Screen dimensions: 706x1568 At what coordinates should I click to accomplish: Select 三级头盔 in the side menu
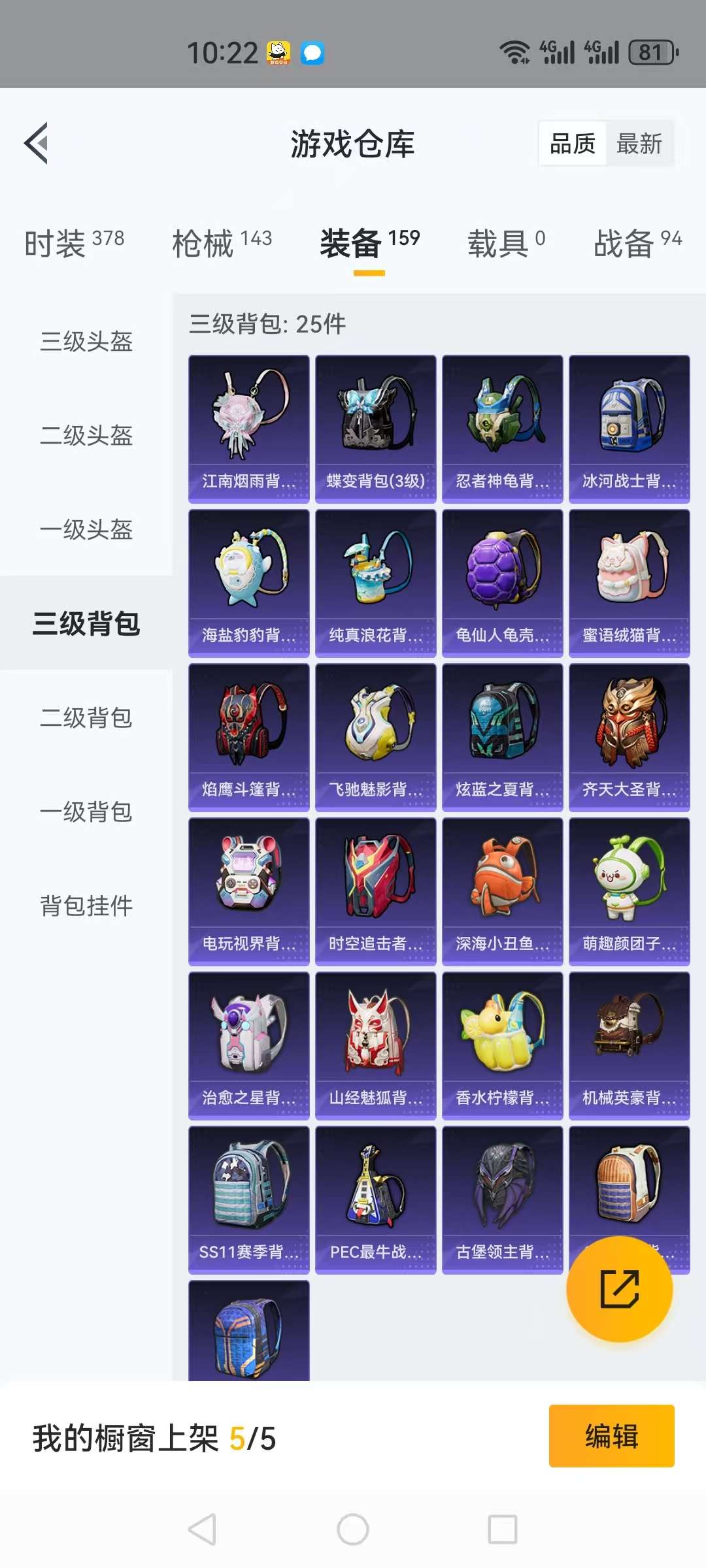click(x=86, y=341)
